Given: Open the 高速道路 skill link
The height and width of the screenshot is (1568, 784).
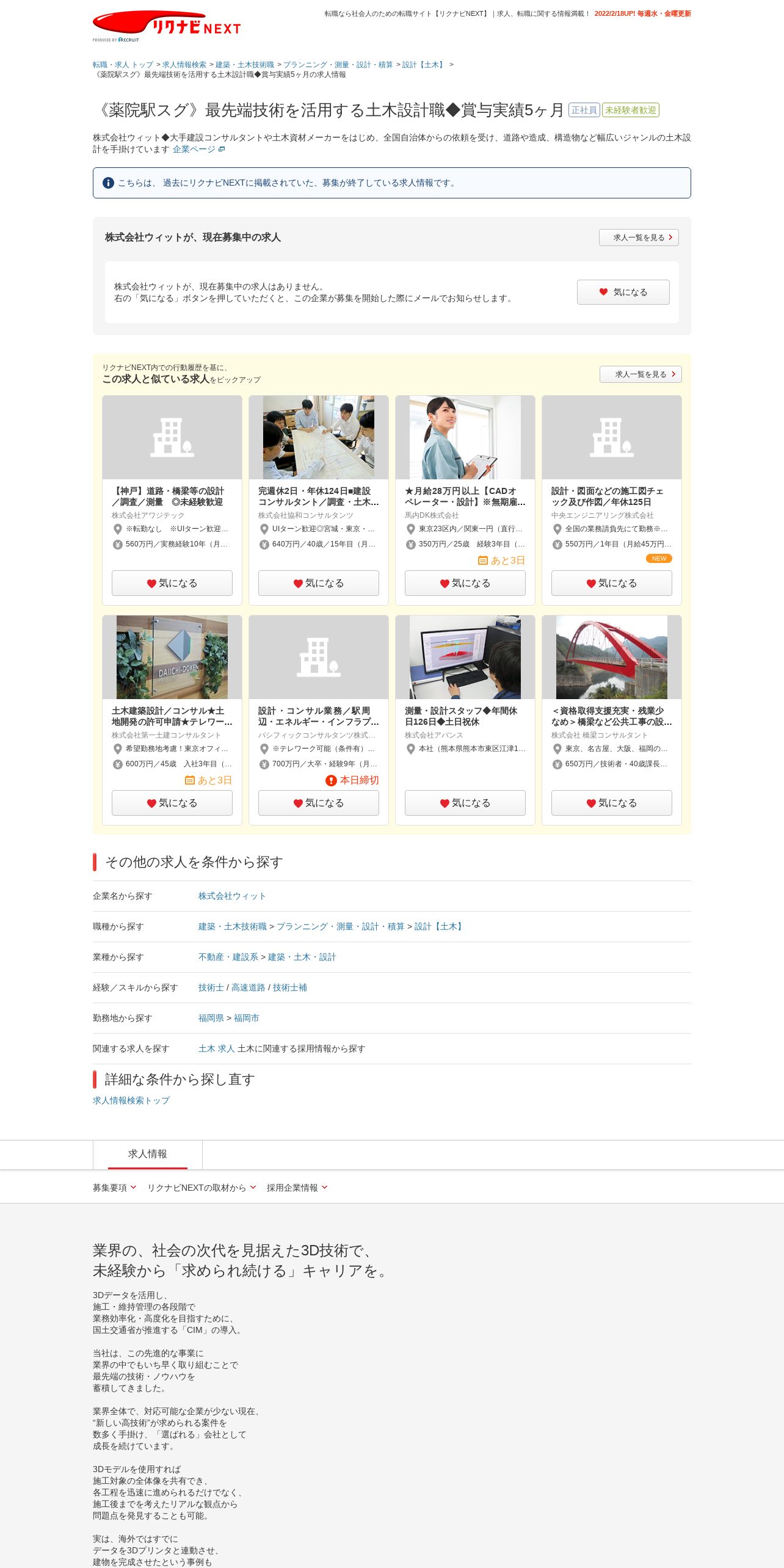Looking at the screenshot, I should tap(248, 987).
